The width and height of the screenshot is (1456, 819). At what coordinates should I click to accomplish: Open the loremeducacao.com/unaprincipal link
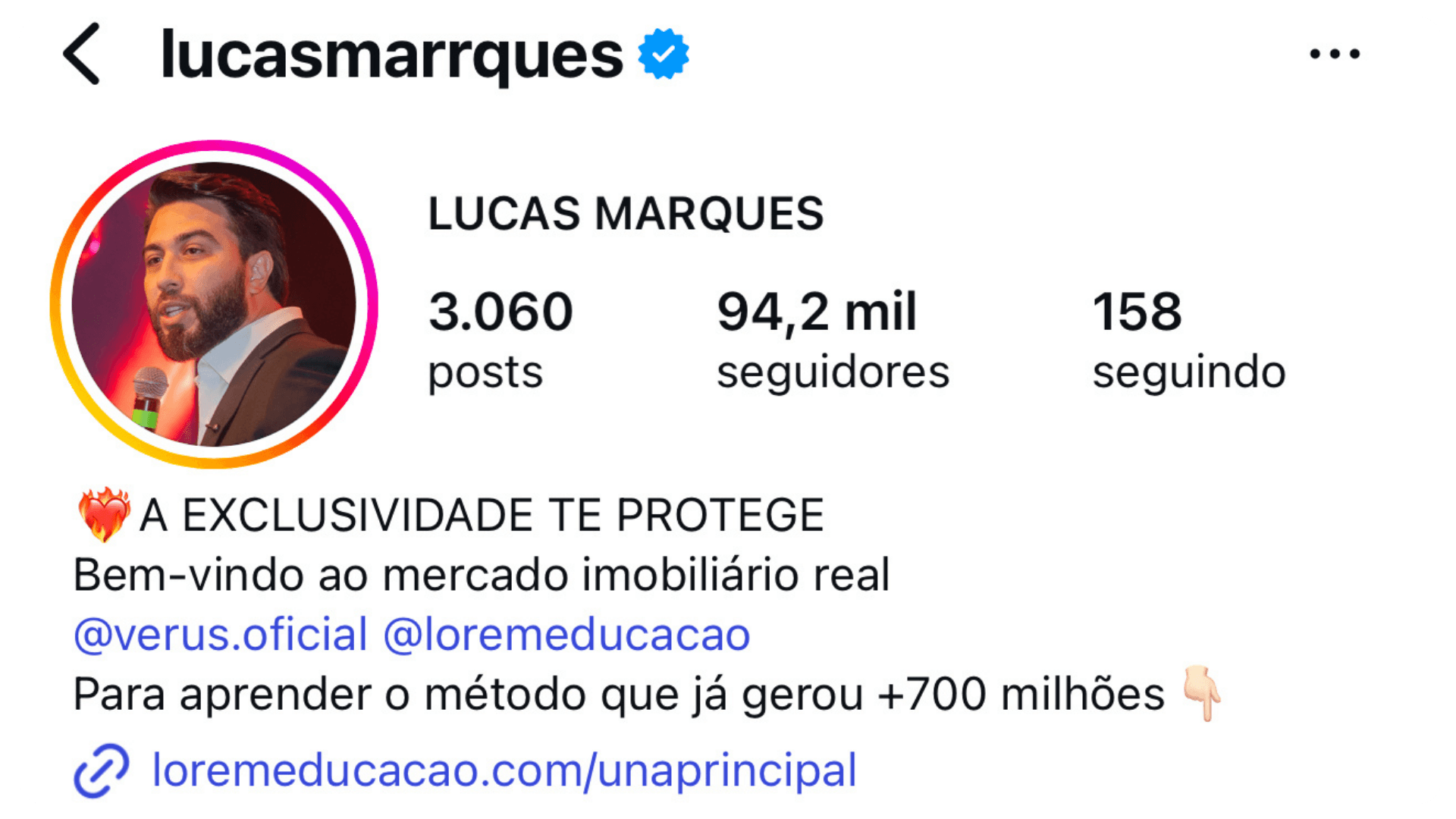504,770
